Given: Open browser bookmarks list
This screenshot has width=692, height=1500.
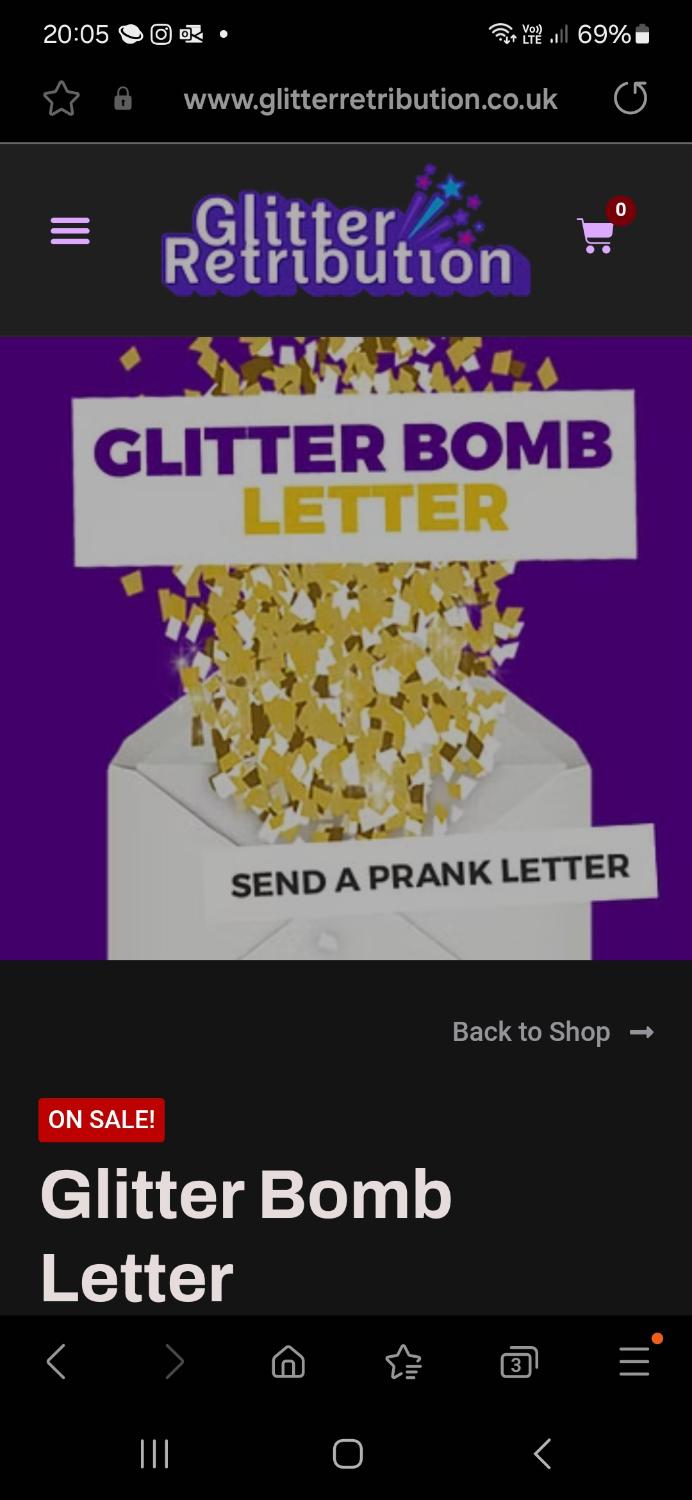Looking at the screenshot, I should point(403,1361).
